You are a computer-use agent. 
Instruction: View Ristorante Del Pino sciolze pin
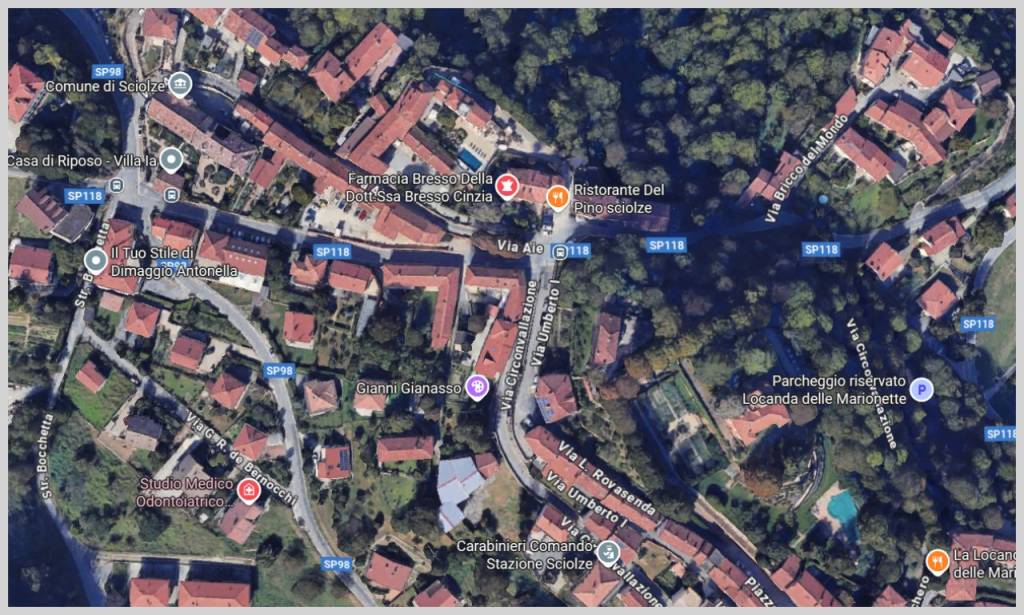(558, 197)
